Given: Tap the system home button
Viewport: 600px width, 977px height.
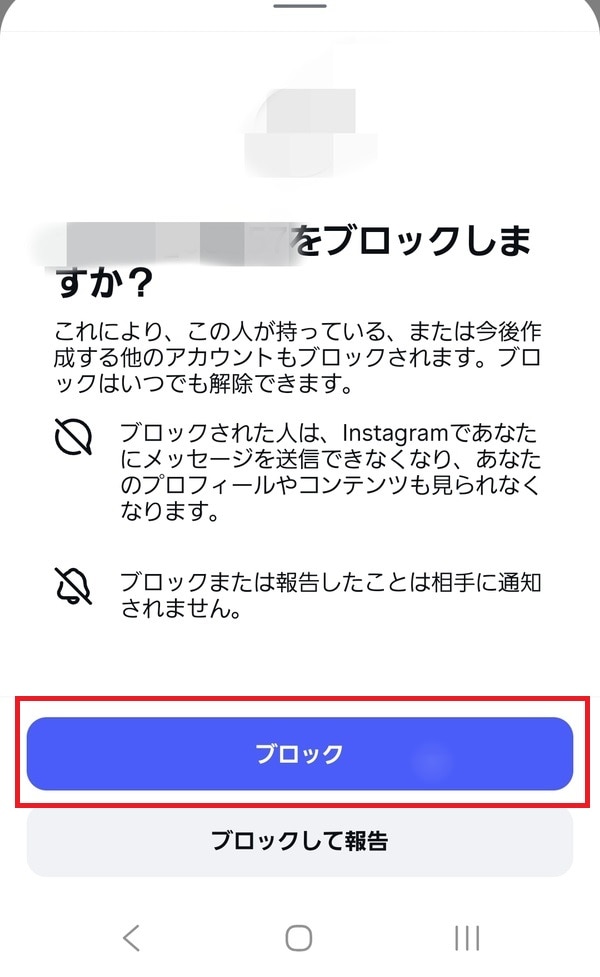Looking at the screenshot, I should [299, 937].
